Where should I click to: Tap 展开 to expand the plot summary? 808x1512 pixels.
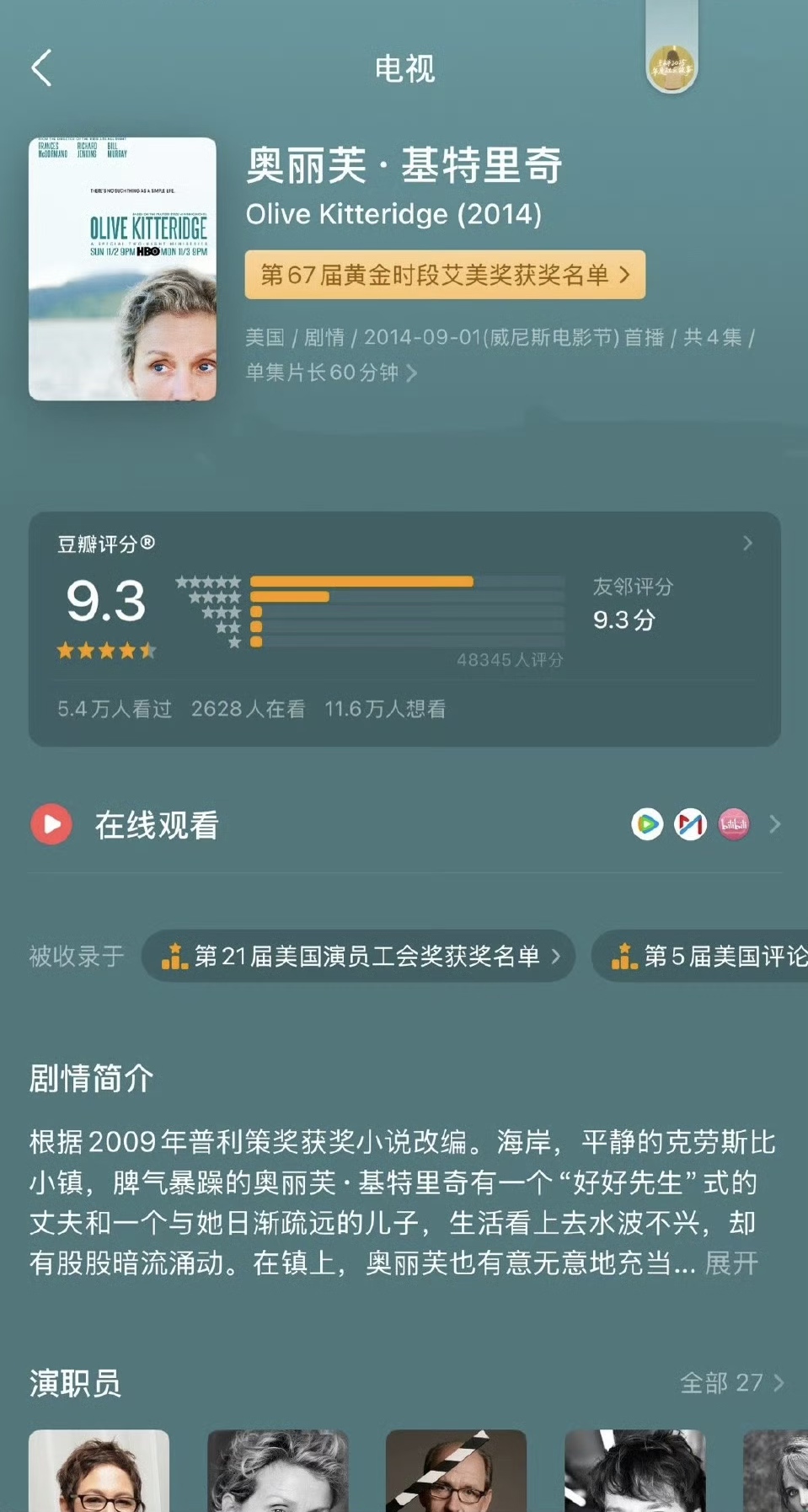click(731, 1263)
